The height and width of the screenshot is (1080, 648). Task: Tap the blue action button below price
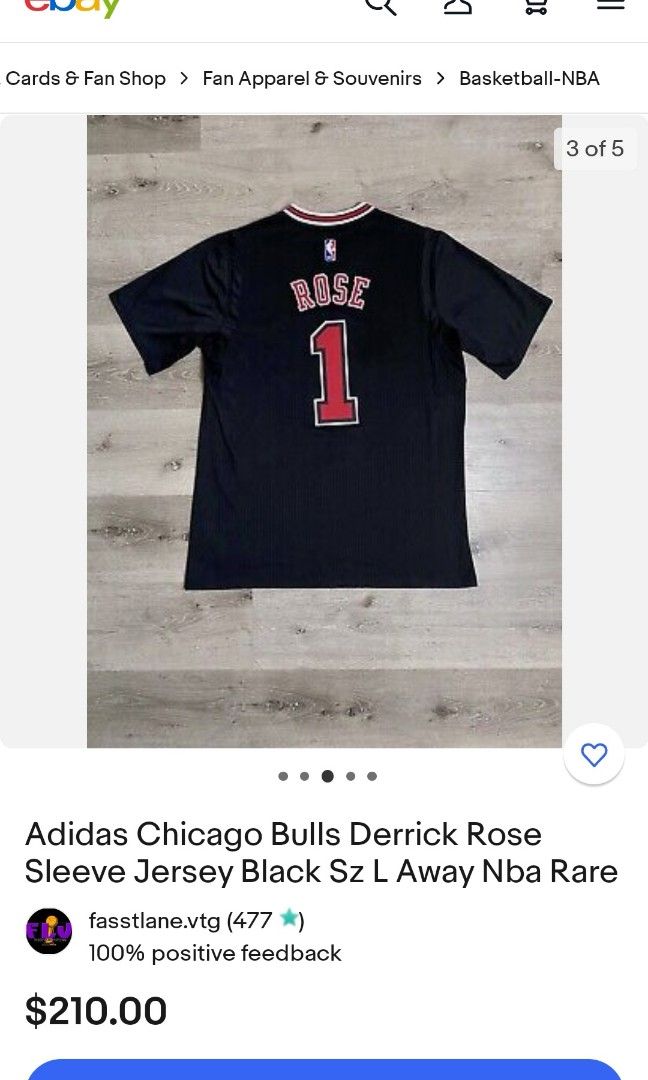[324, 1070]
